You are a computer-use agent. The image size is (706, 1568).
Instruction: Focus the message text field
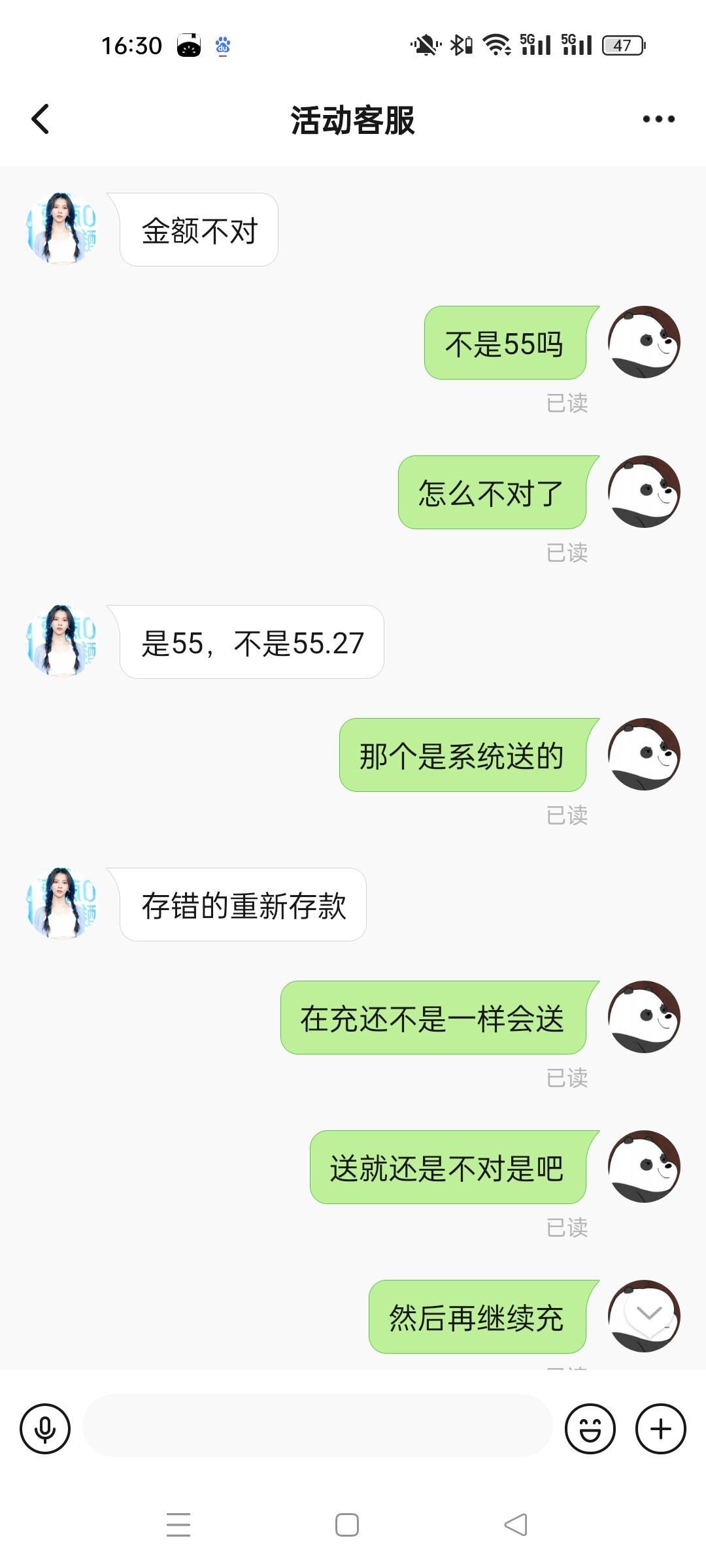pos(317,1426)
